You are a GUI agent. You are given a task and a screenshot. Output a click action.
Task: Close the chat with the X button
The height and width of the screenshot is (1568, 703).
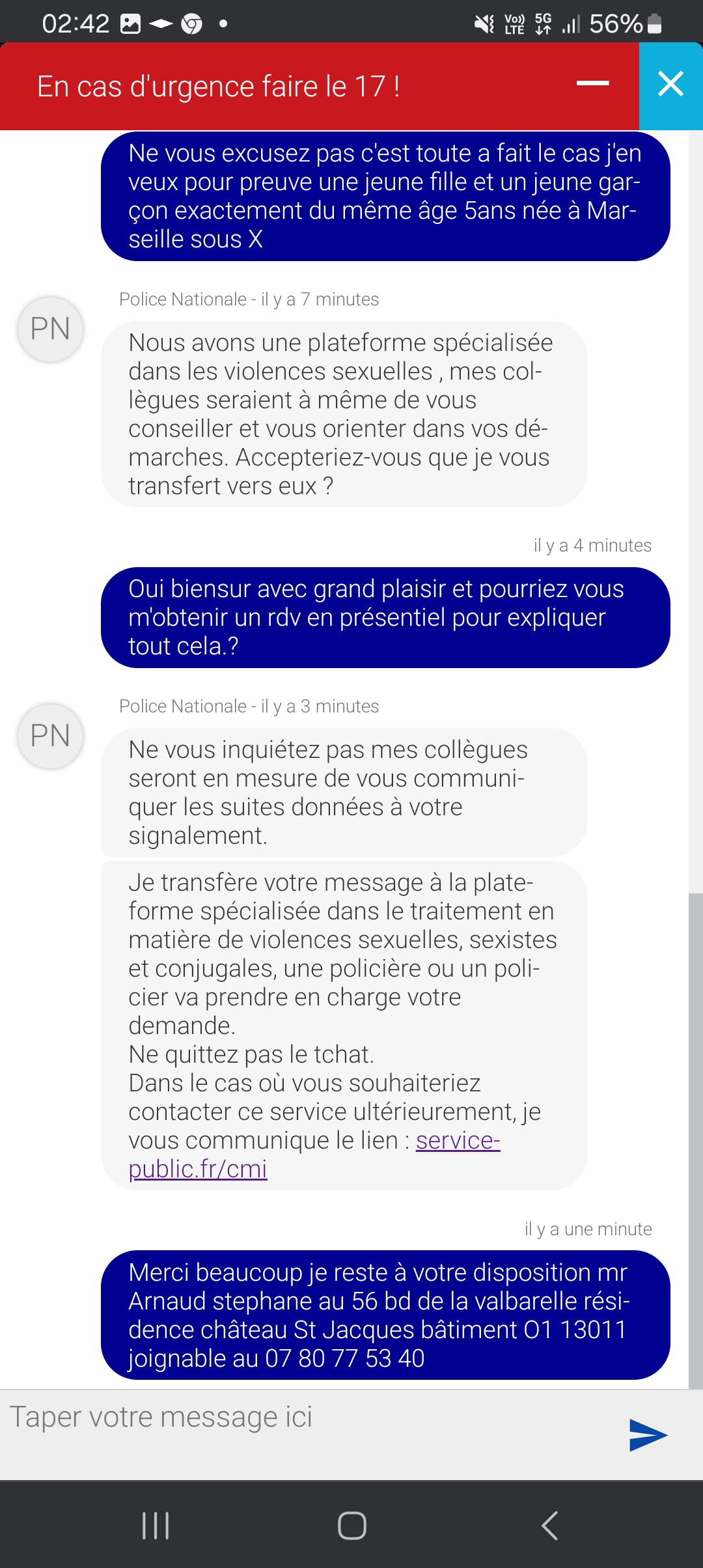(x=670, y=85)
